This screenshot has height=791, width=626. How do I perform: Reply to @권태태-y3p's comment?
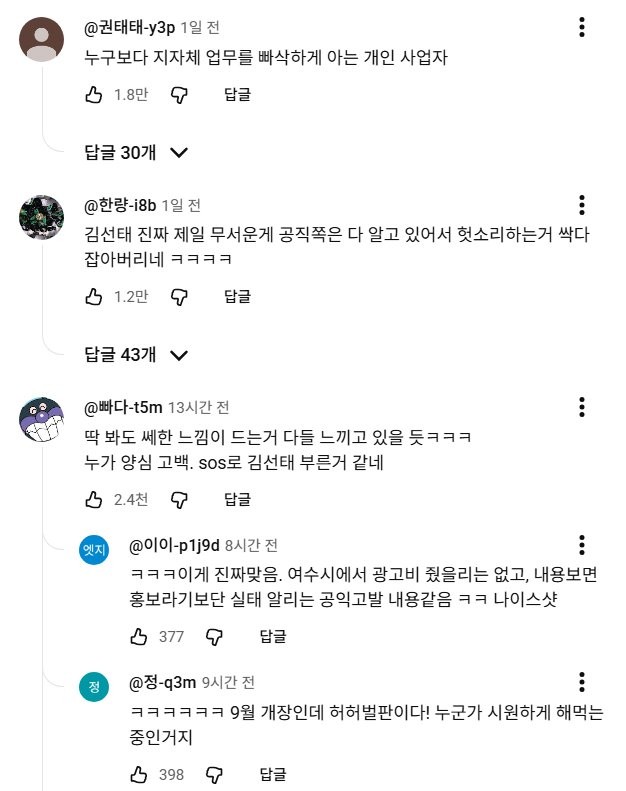237,95
